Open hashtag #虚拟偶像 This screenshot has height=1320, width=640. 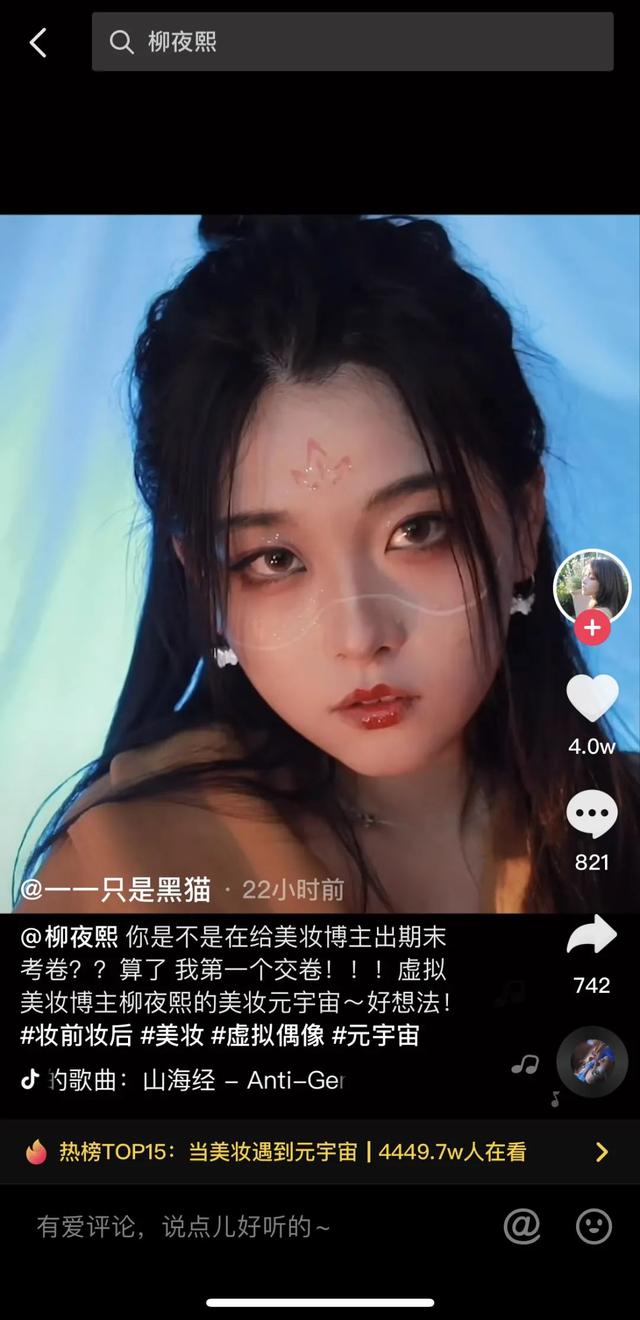click(x=267, y=1036)
